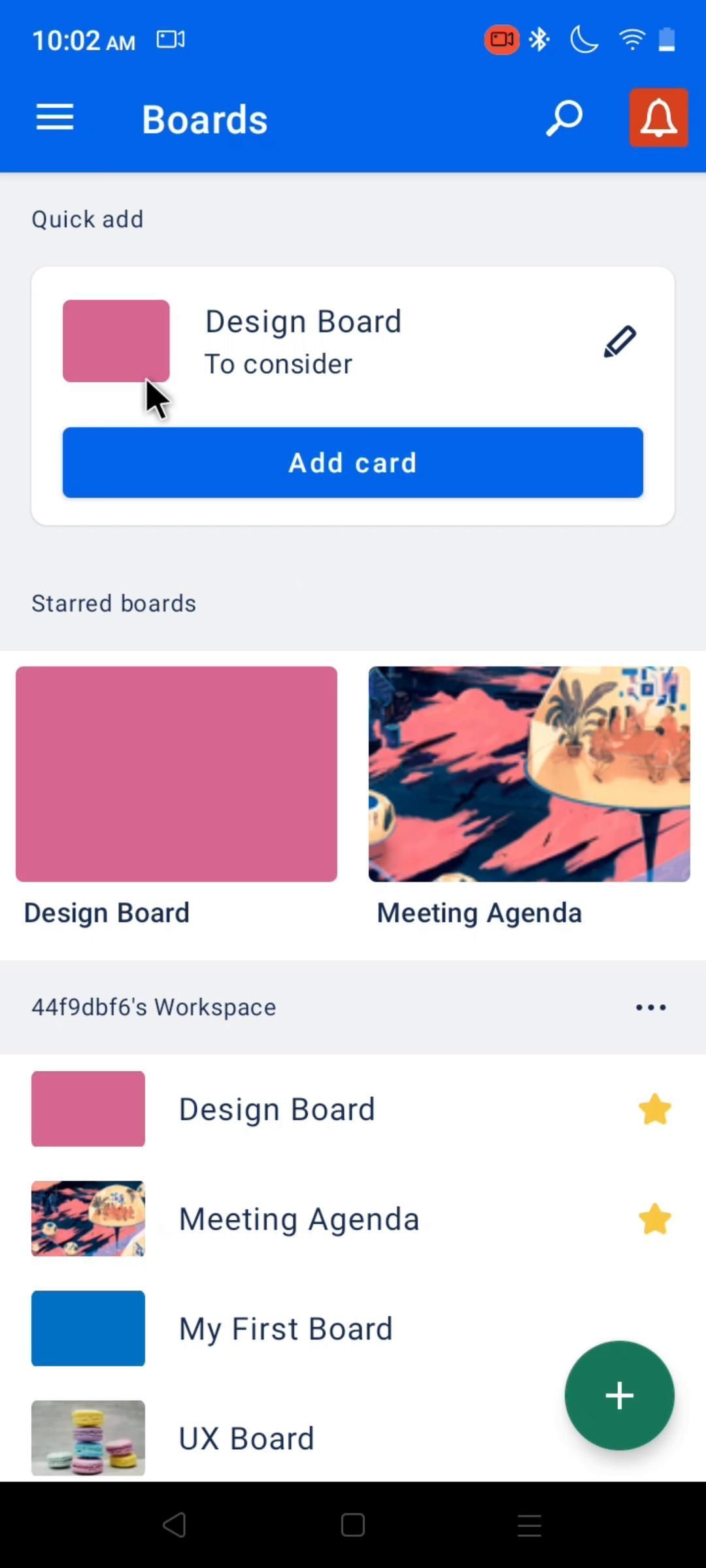This screenshot has height=1568, width=706.
Task: Tap the Add card button
Action: coord(353,463)
